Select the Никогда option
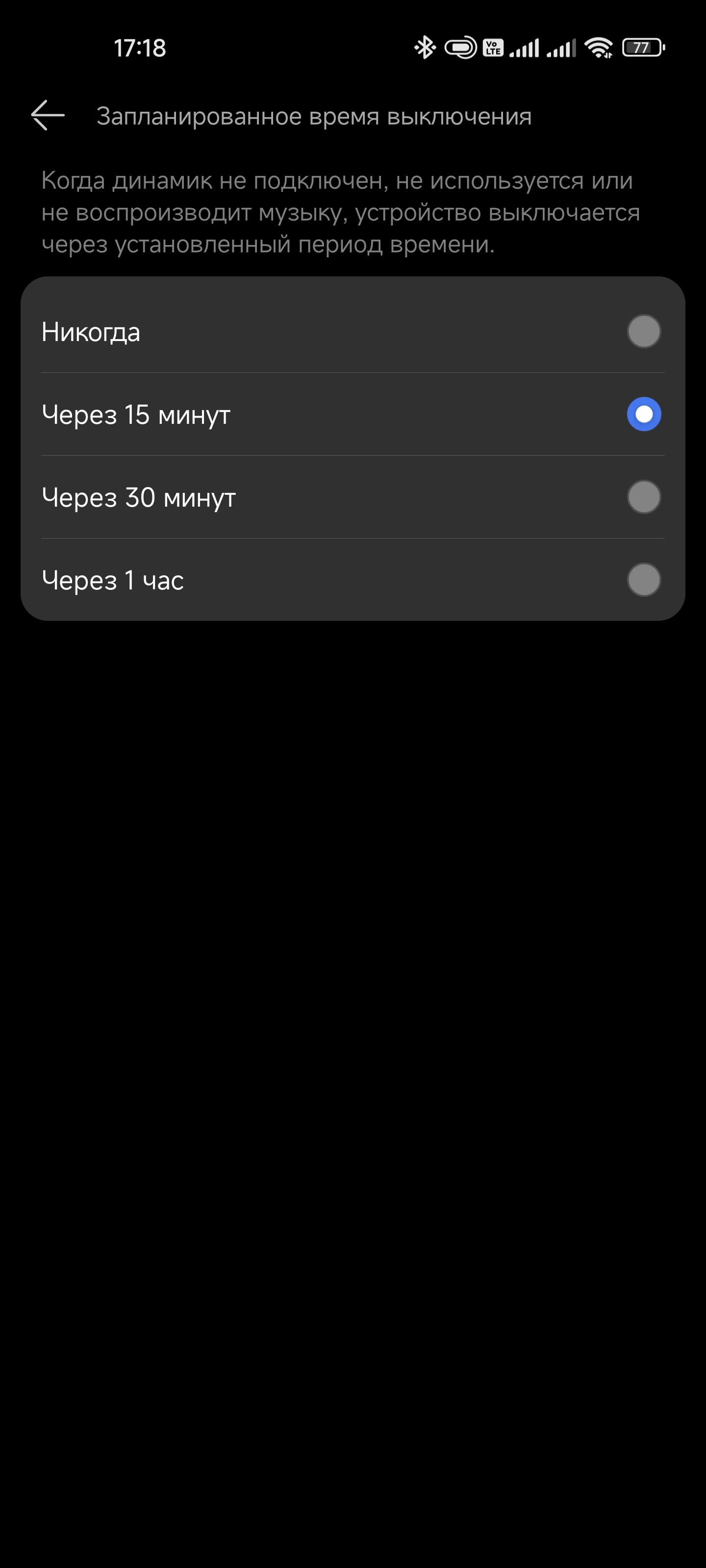Image resolution: width=706 pixels, height=1568 pixels. point(353,331)
